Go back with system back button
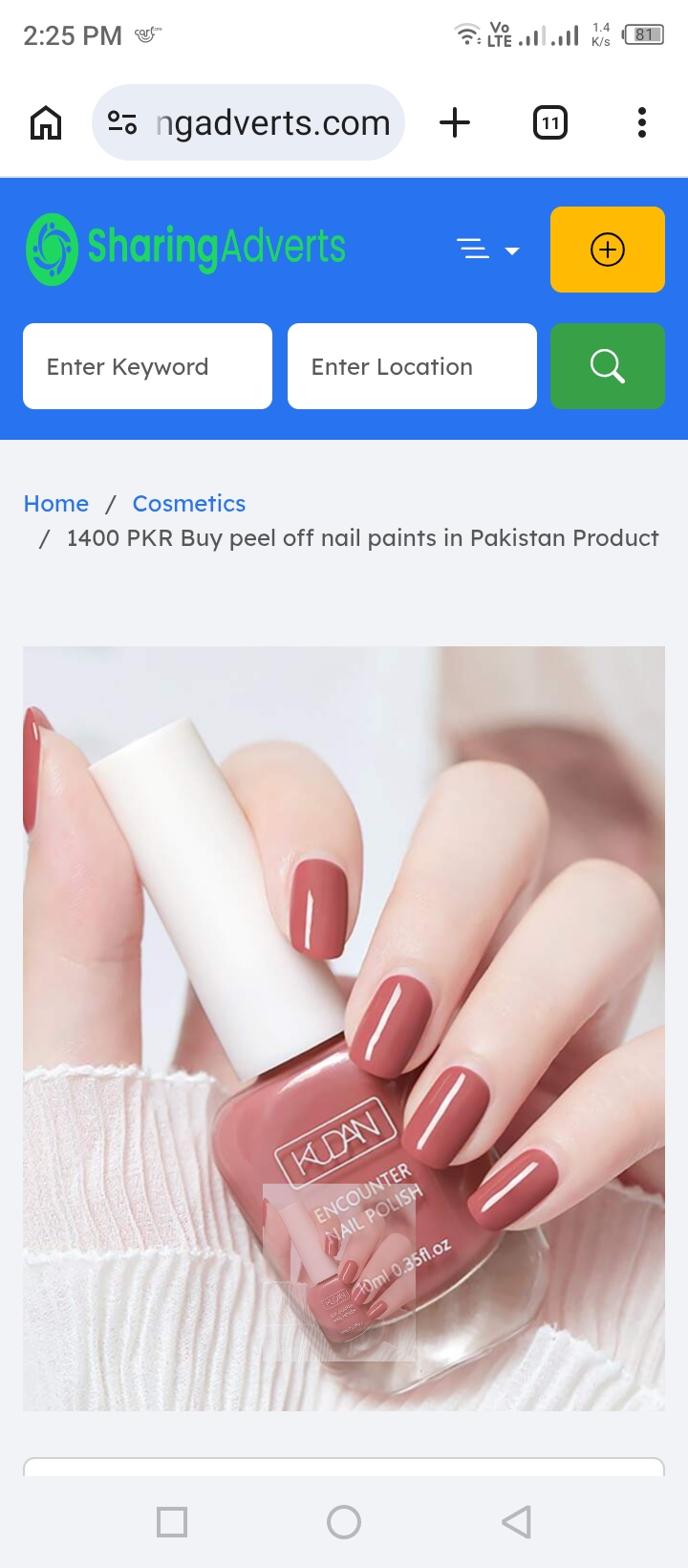 [516, 1521]
